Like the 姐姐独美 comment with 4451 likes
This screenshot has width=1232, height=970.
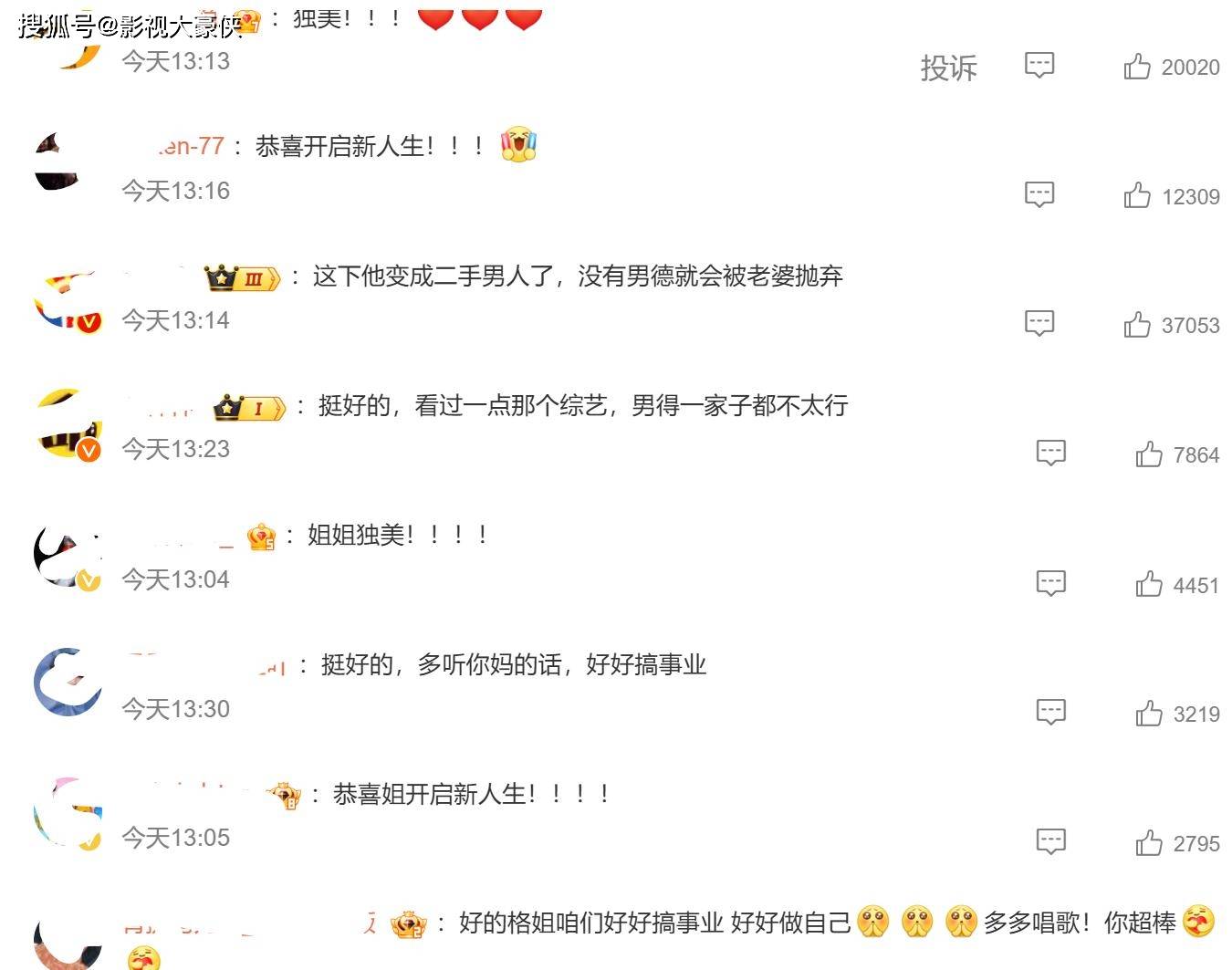pyautogui.click(x=1149, y=584)
